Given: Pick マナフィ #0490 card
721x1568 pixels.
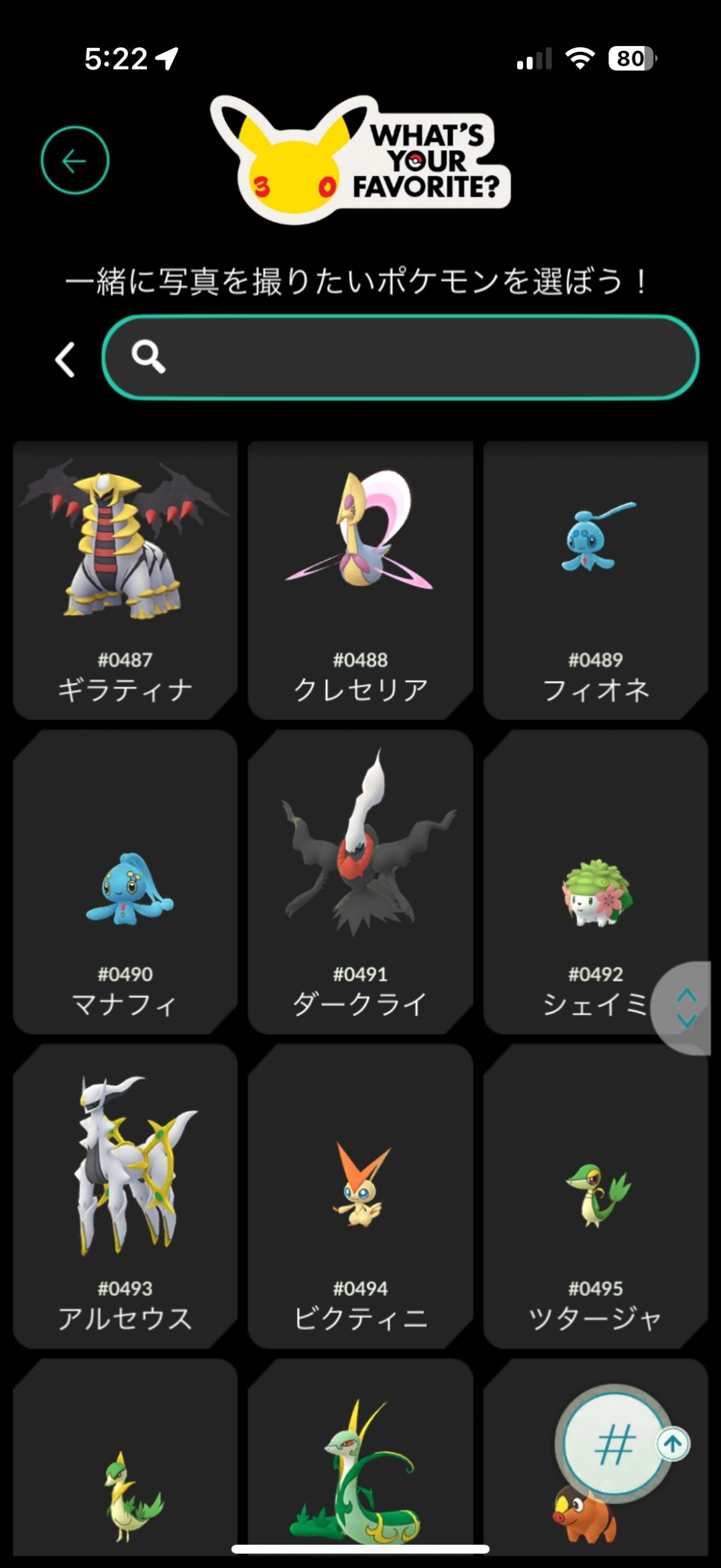Looking at the screenshot, I should 125,882.
